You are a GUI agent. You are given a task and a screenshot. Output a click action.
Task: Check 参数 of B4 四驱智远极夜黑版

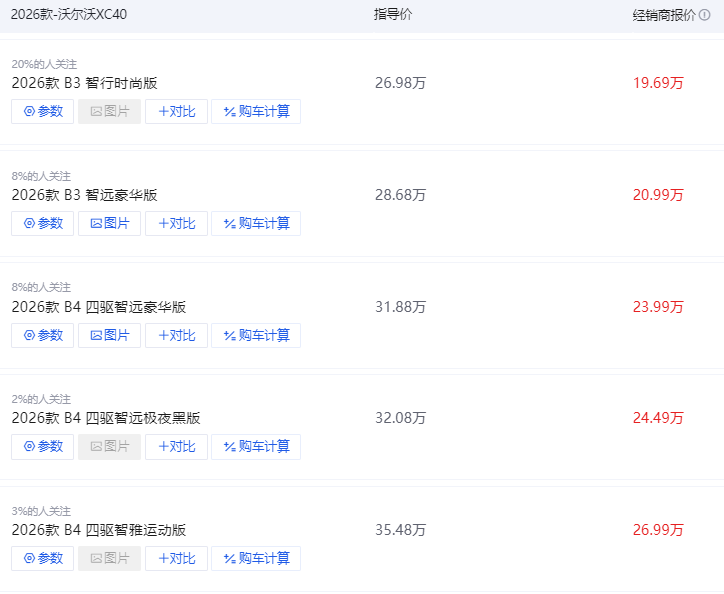43,447
